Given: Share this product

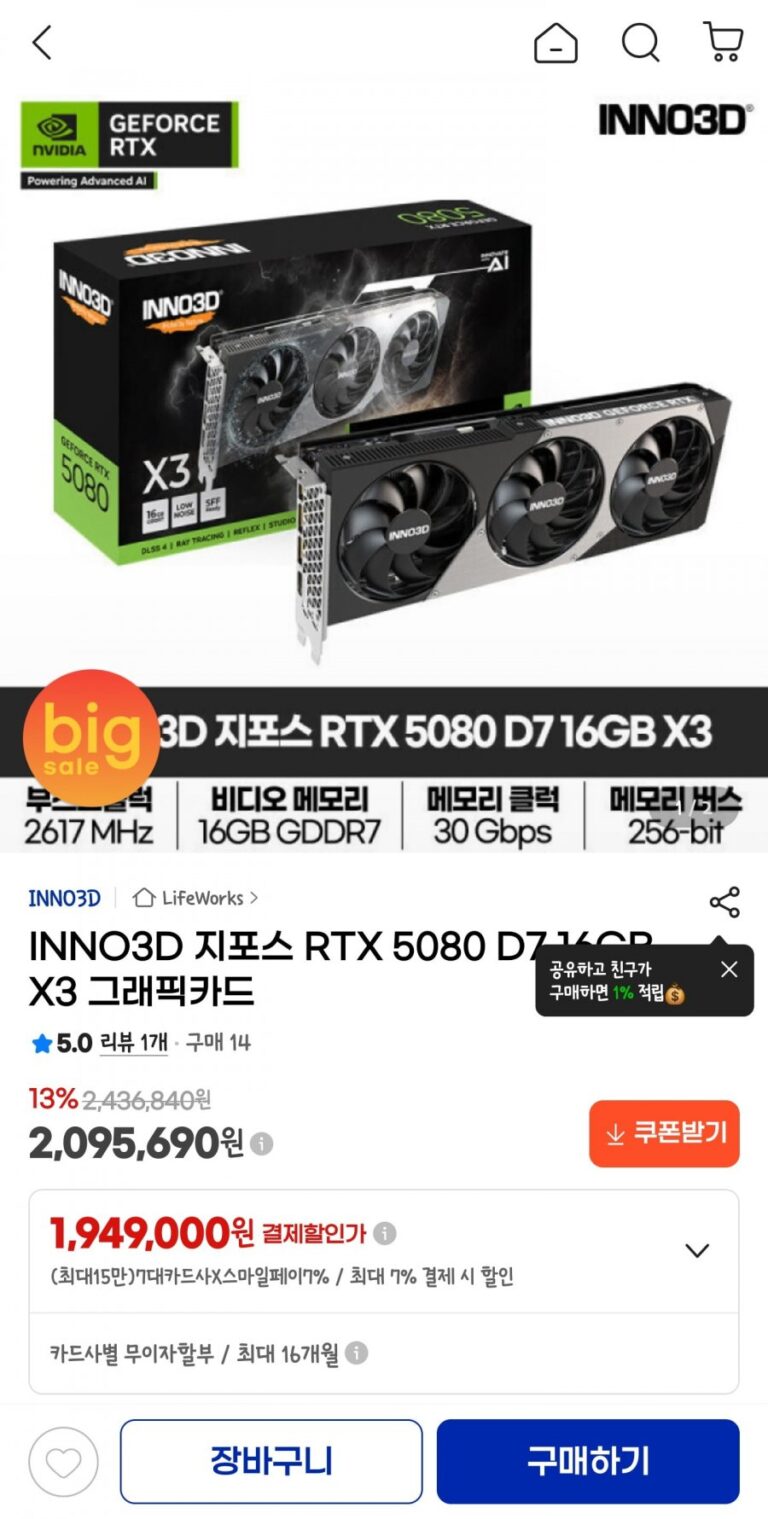Looking at the screenshot, I should (724, 901).
